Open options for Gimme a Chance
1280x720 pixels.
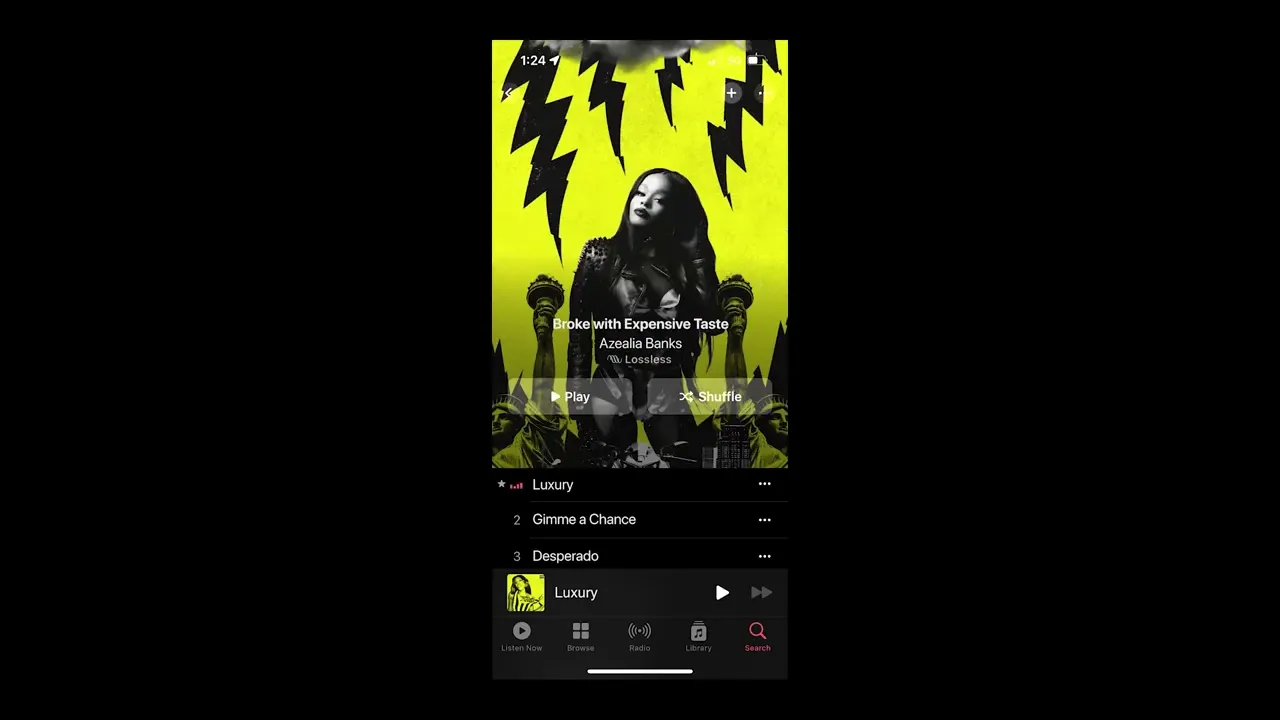(764, 520)
